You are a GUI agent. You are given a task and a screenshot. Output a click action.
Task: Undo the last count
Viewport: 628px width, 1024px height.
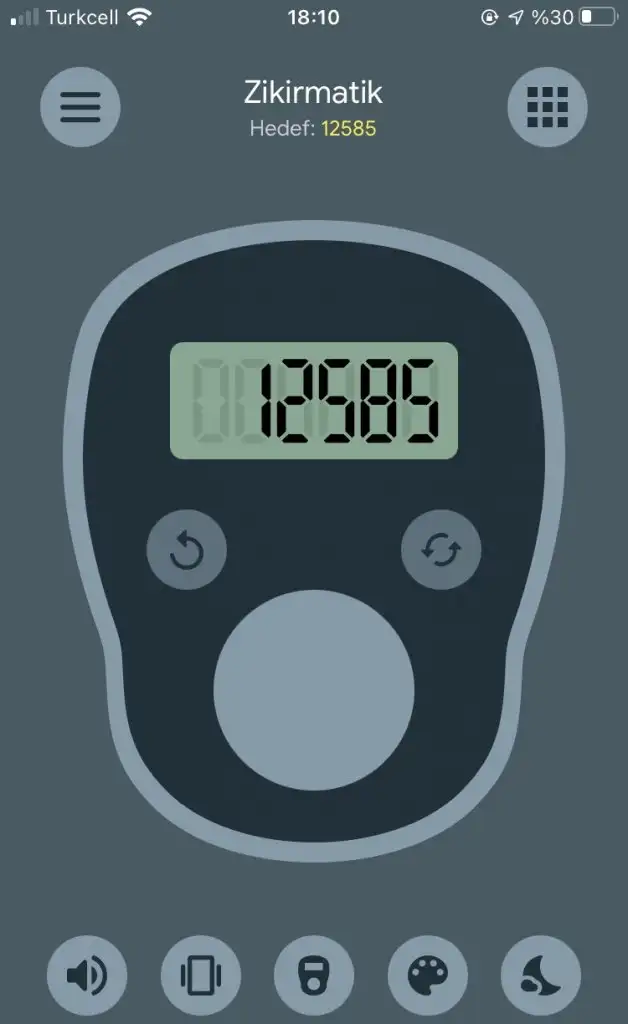[x=187, y=550]
